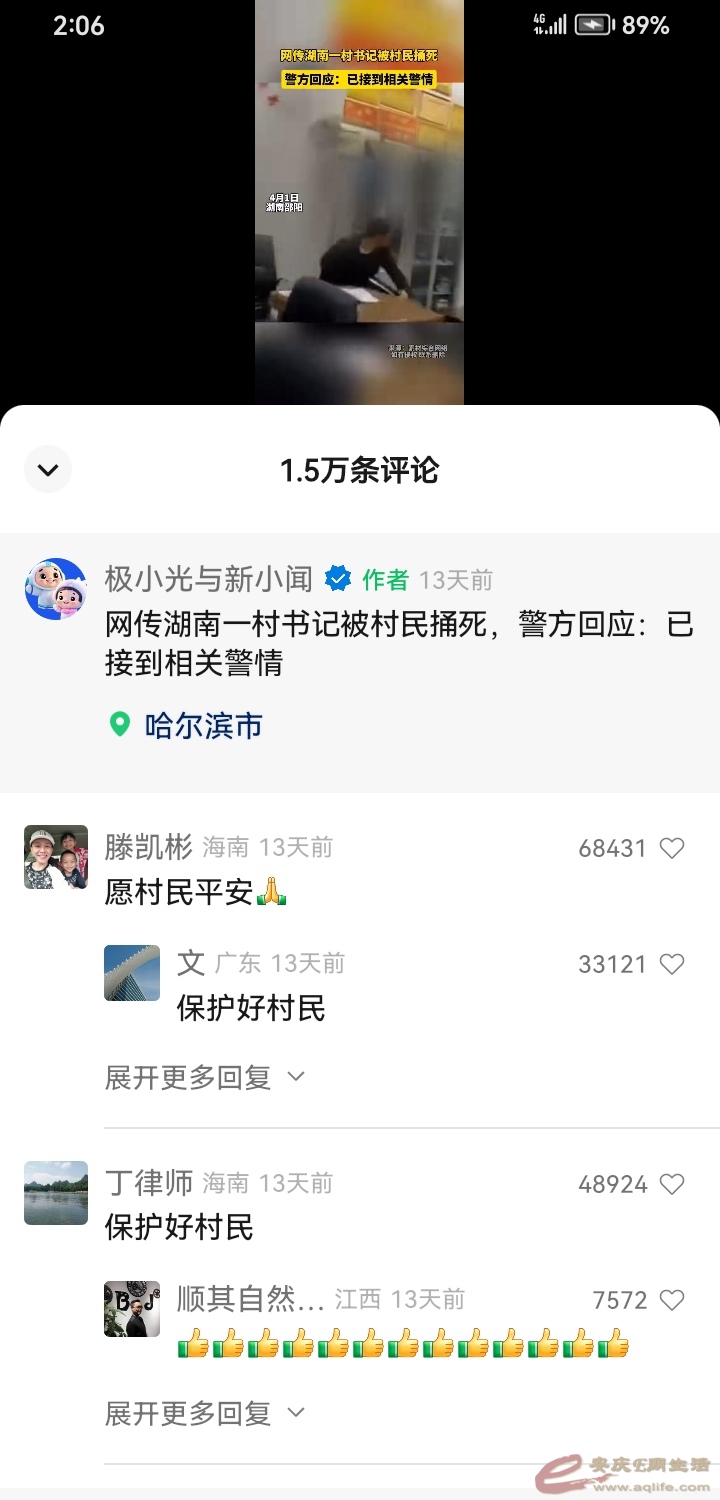The image size is (720, 1500).
Task: Like 文's reply from 广东
Action: (x=672, y=965)
